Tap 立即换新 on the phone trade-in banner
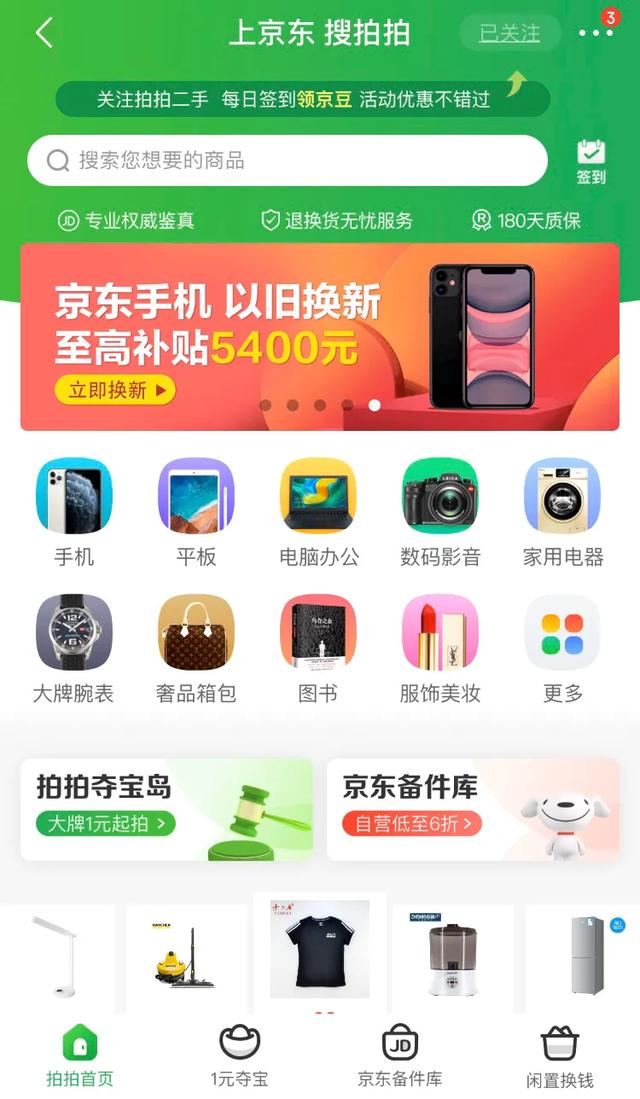Screen dimensions: 640x1099 tap(116, 389)
